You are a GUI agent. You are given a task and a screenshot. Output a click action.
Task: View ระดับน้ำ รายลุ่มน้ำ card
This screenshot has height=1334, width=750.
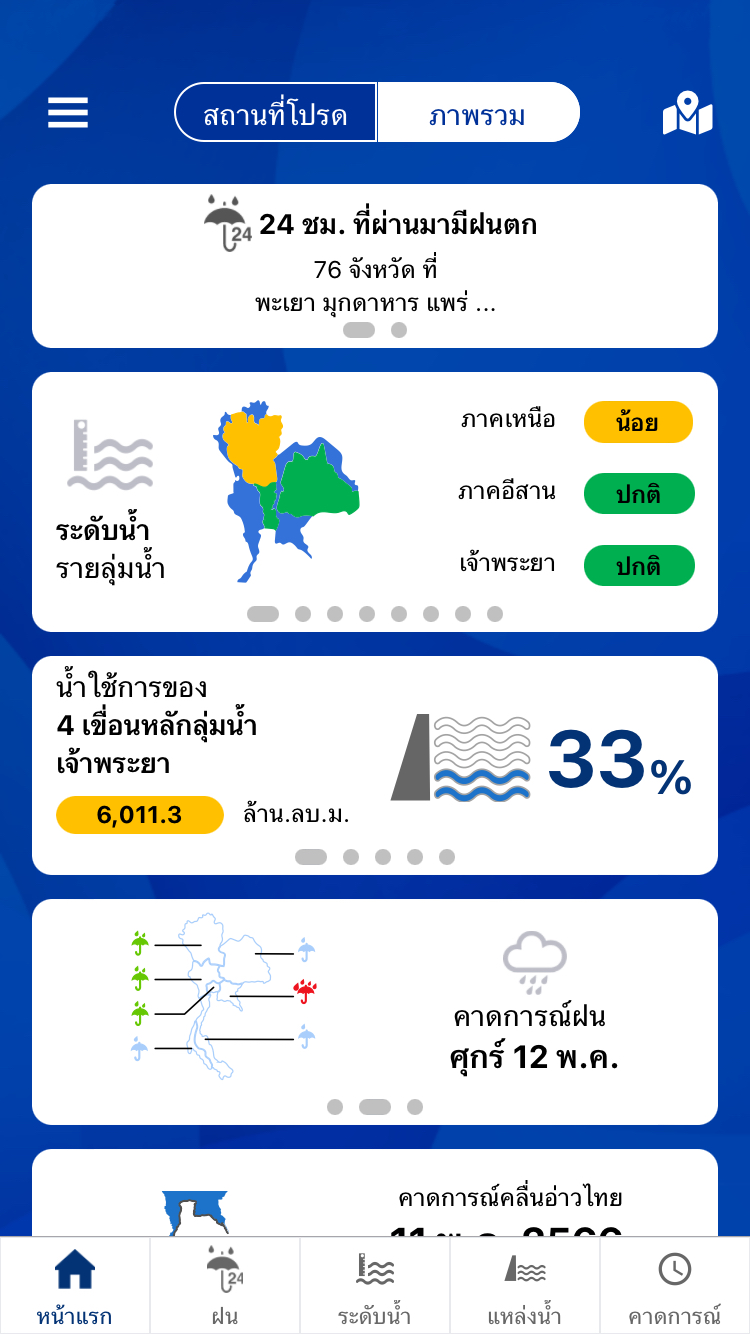[375, 501]
